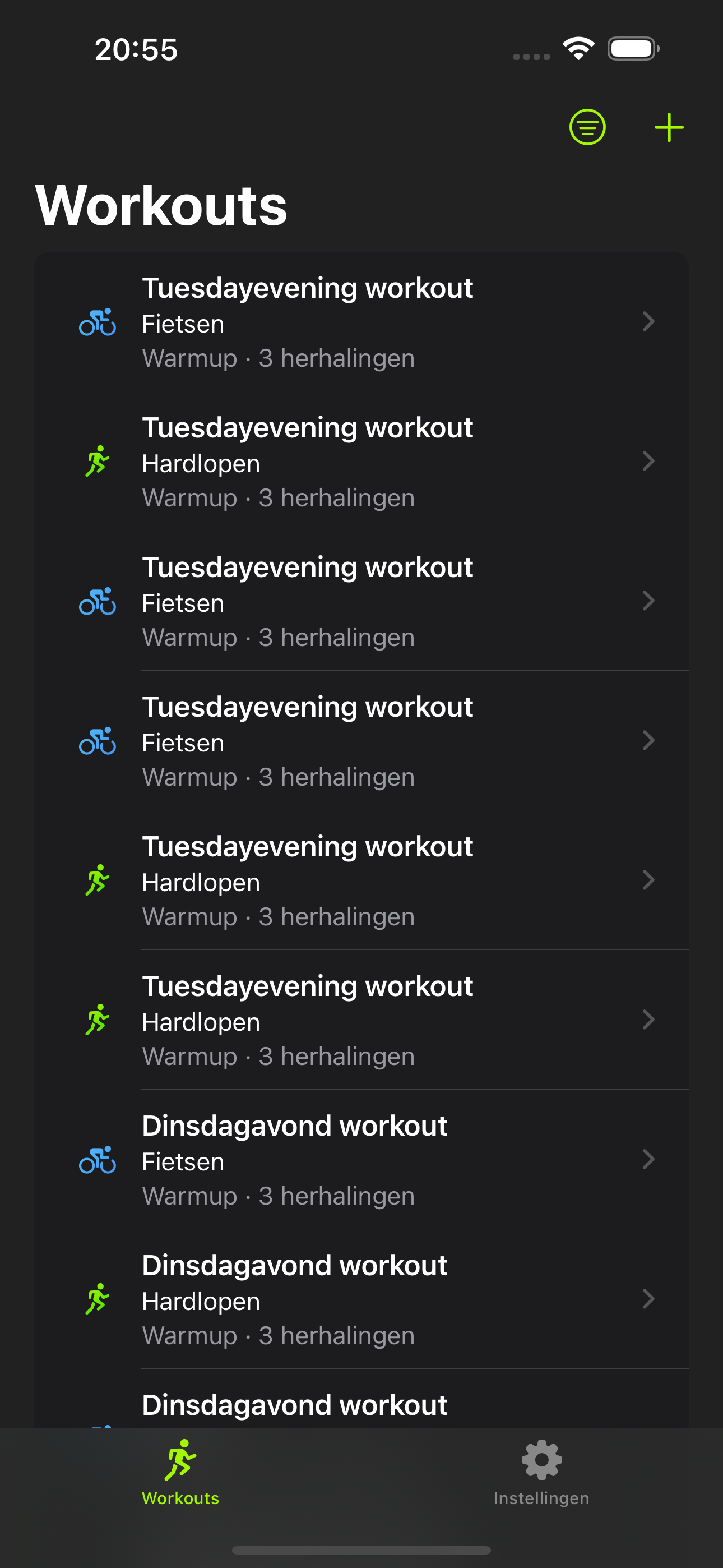
Task: Select the cycling icon on first Tuesdayevening workout
Action: (x=98, y=324)
